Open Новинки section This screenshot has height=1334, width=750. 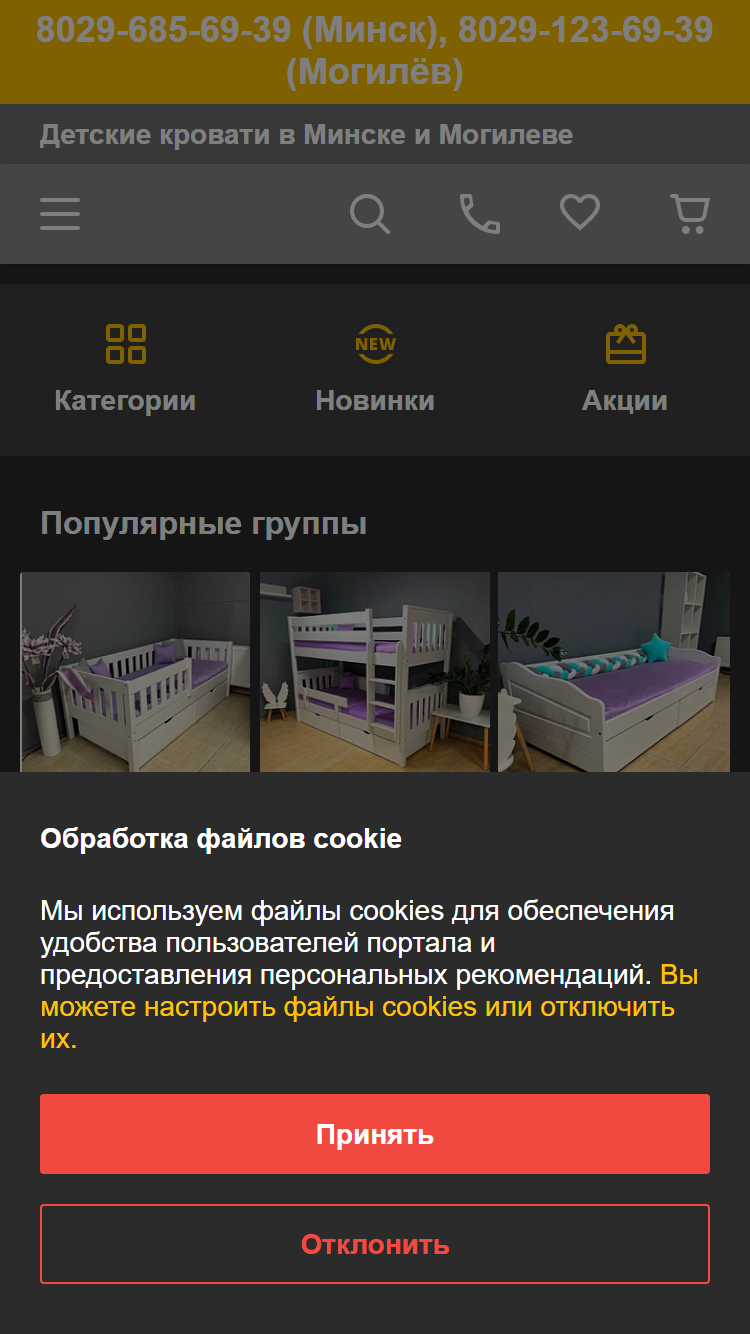(375, 370)
